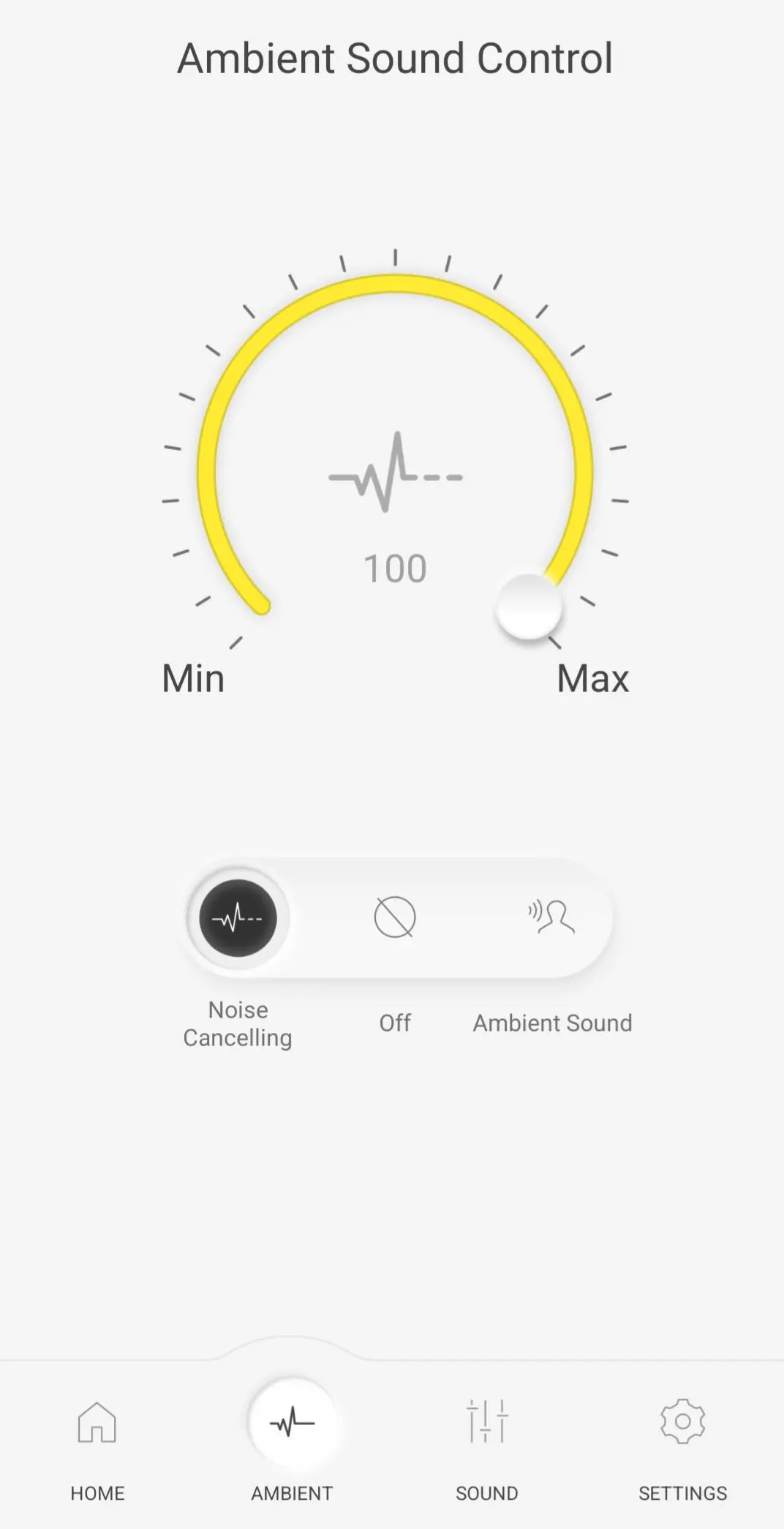The height and width of the screenshot is (1529, 784).
Task: Go to the Home tab
Action: point(97,1449)
